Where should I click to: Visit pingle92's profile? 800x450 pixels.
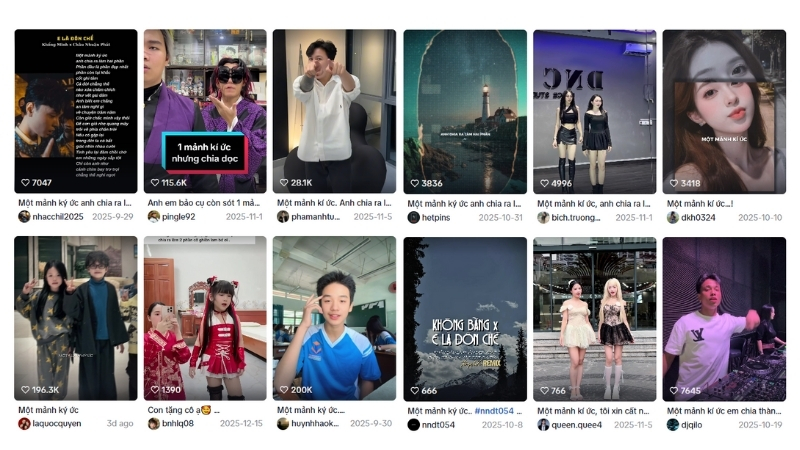(178, 217)
